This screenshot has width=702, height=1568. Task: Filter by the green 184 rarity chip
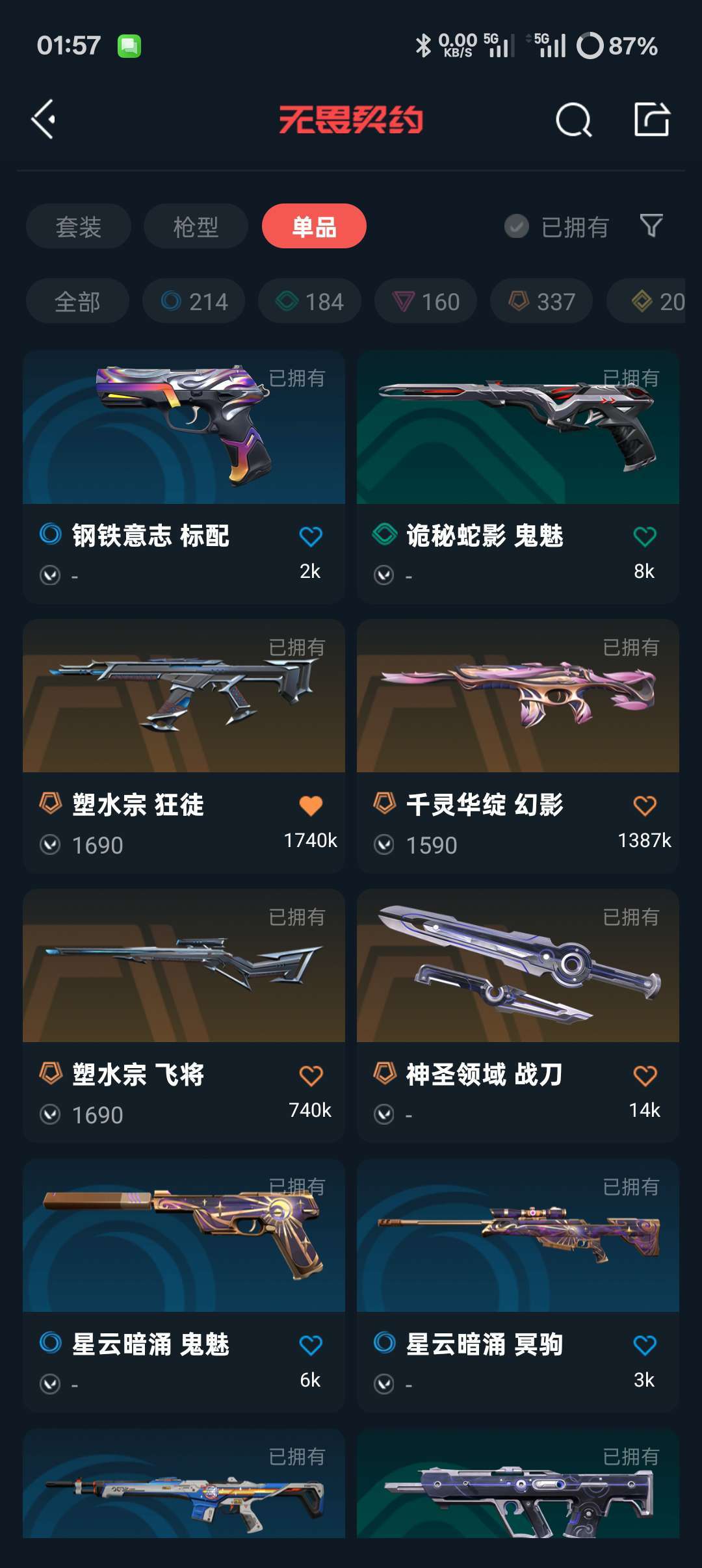pos(309,302)
